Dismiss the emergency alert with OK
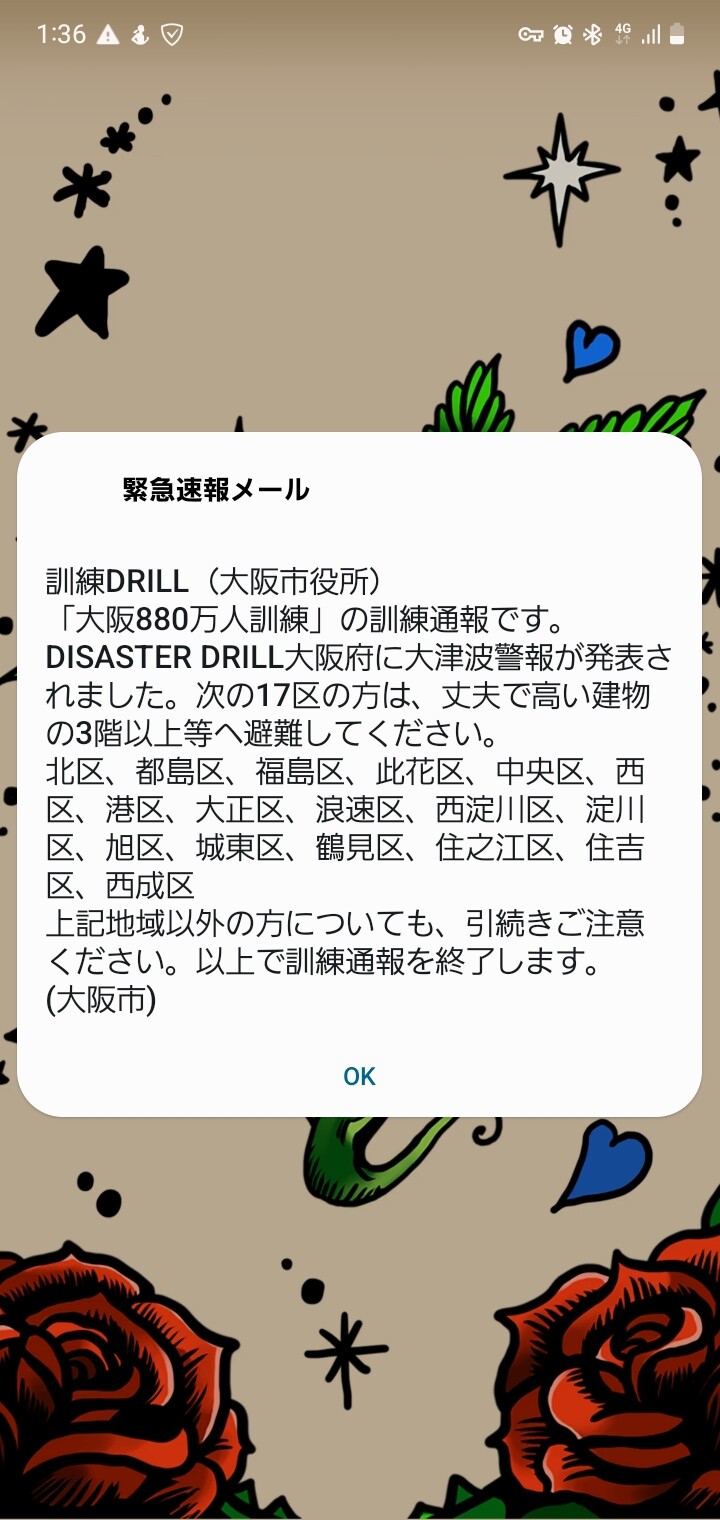 click(359, 1076)
